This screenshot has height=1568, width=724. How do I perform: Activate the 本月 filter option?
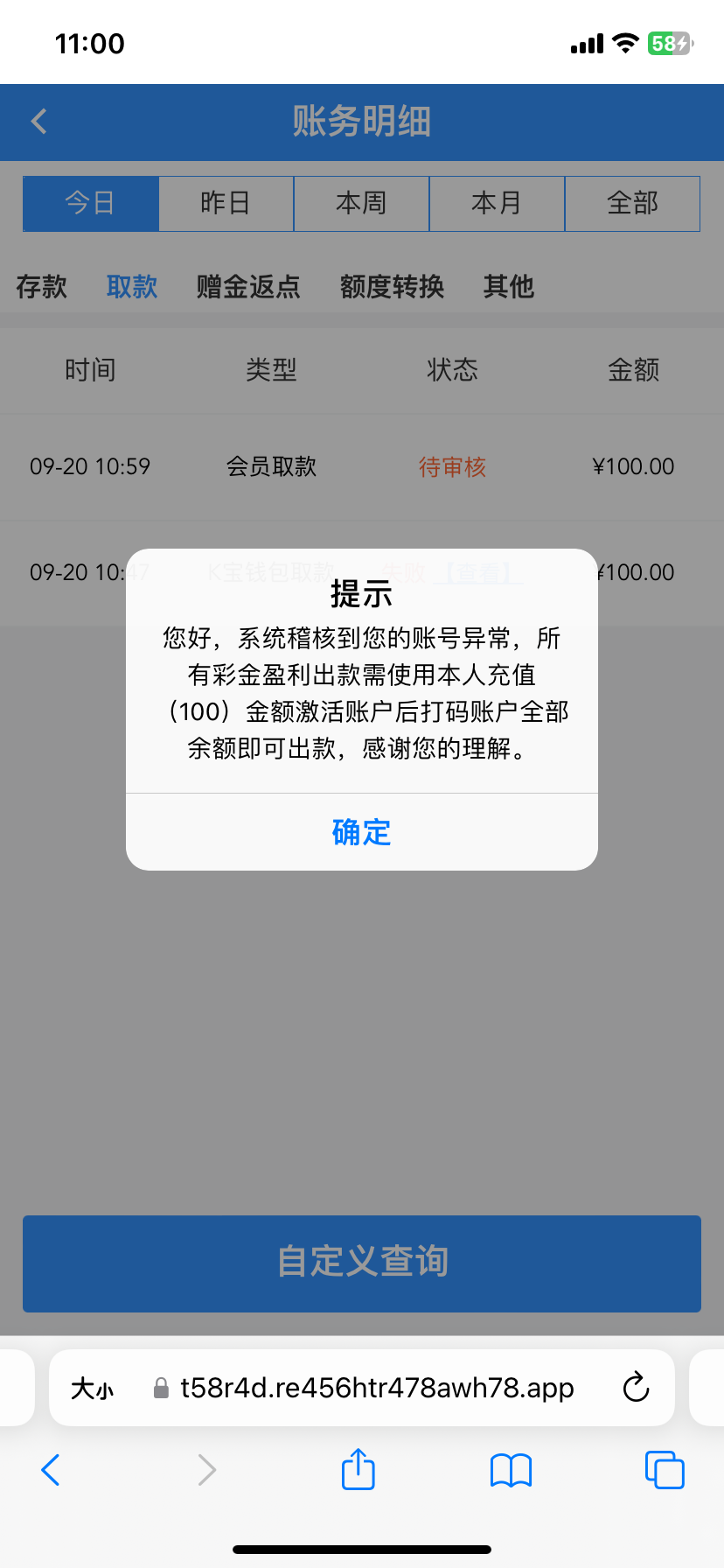click(497, 203)
